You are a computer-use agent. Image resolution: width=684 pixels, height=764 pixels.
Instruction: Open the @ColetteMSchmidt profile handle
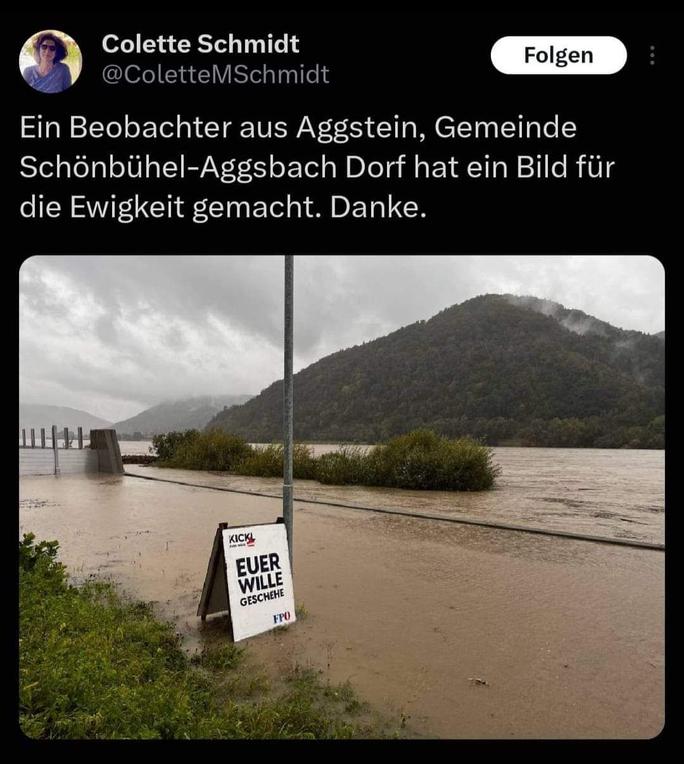pyautogui.click(x=215, y=75)
